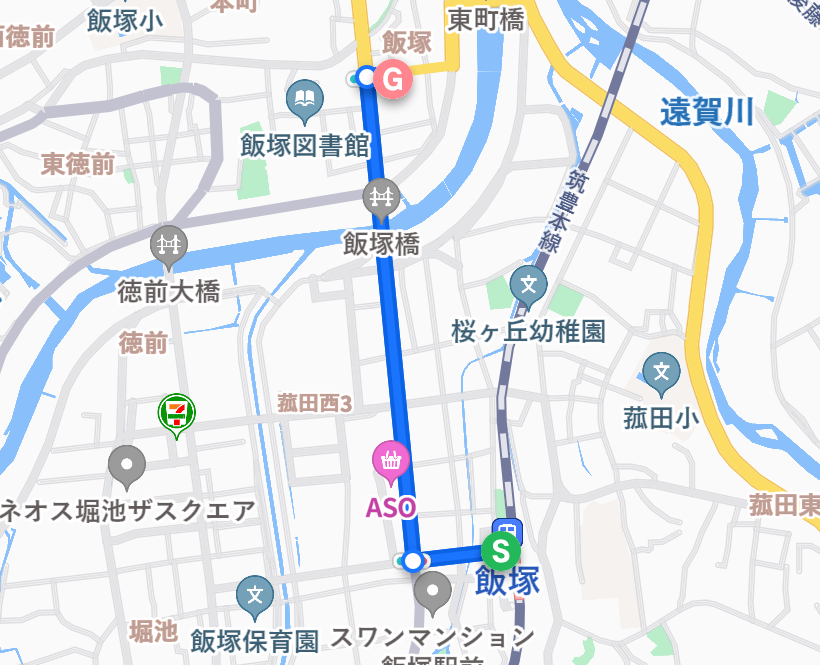Screen dimensions: 820x665
Task: Tap the ネオス堀池ザスクエア pin
Action: [127, 463]
